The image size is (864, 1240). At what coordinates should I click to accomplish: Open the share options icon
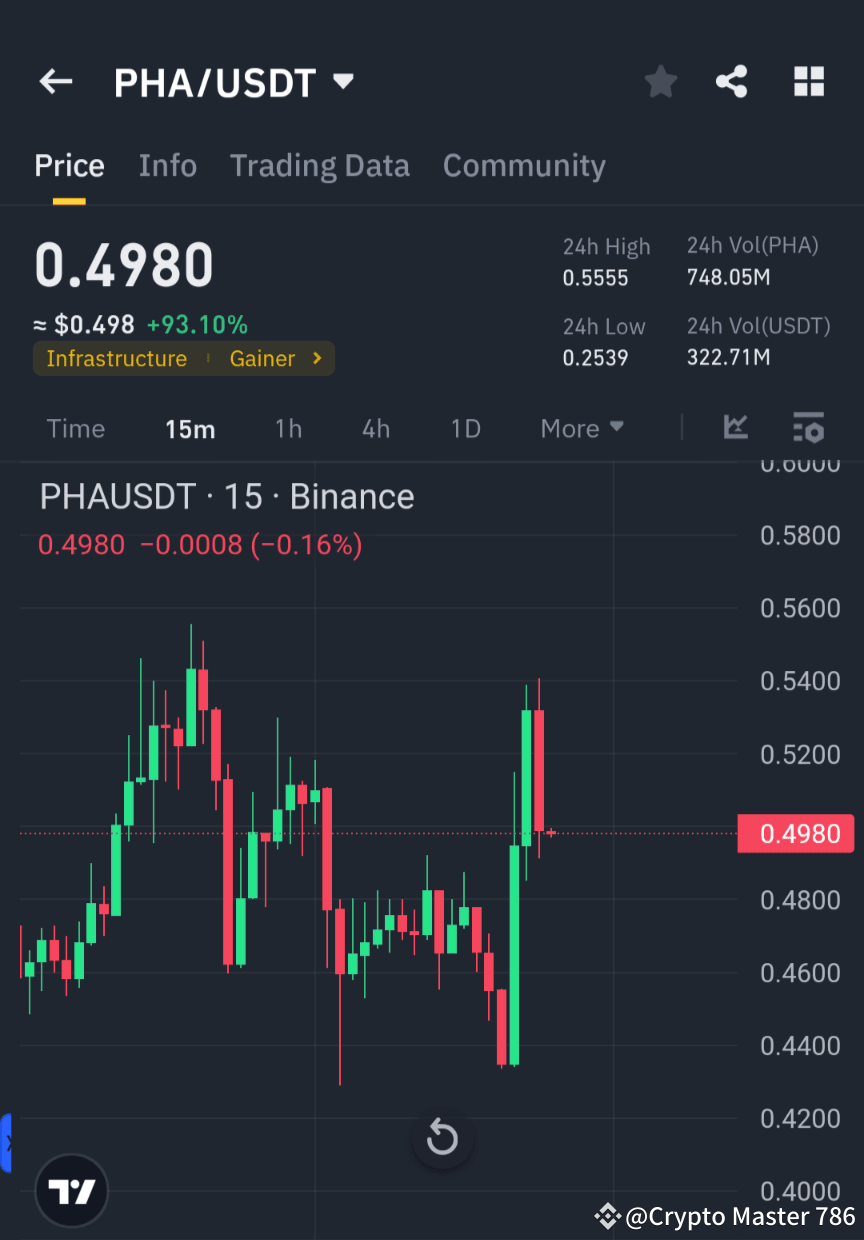pyautogui.click(x=732, y=82)
